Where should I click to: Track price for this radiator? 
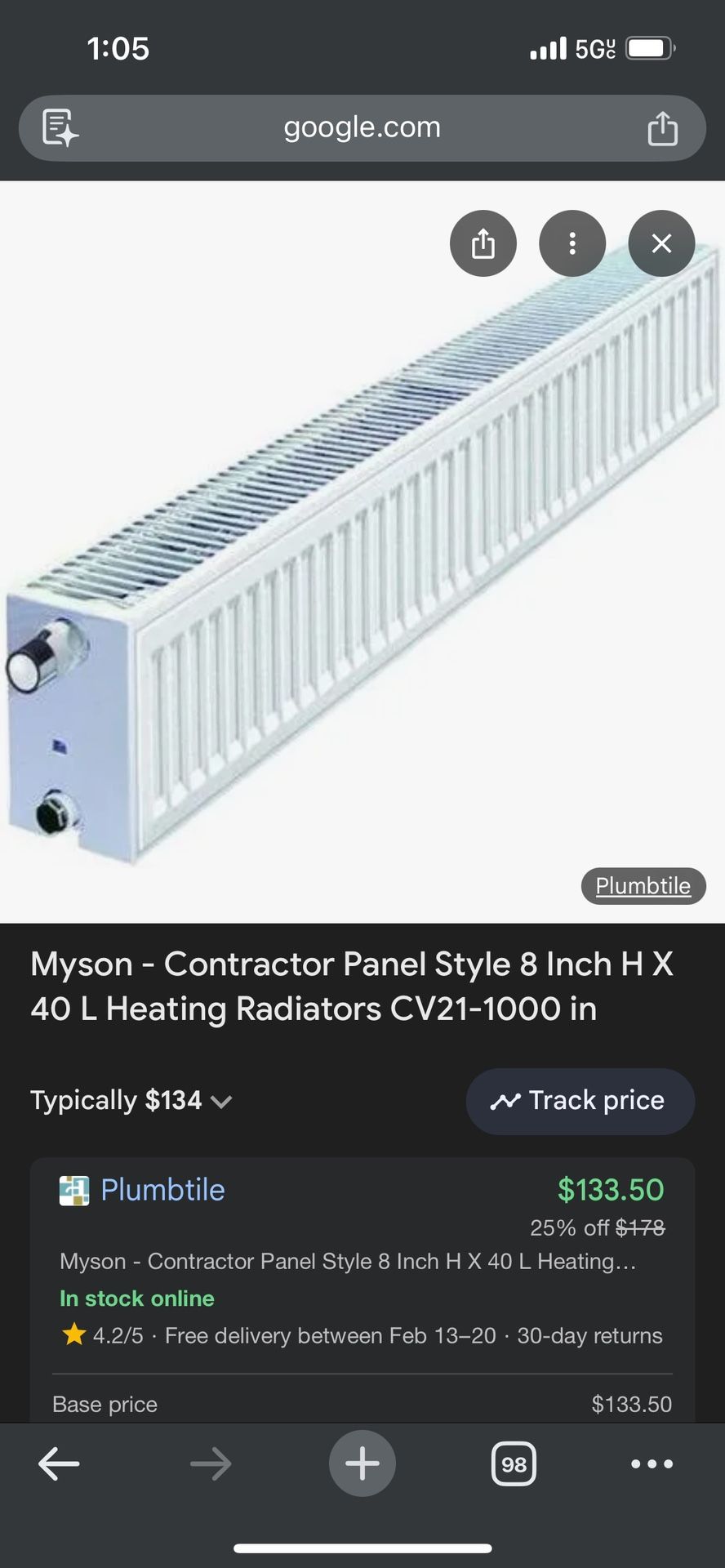(580, 1101)
